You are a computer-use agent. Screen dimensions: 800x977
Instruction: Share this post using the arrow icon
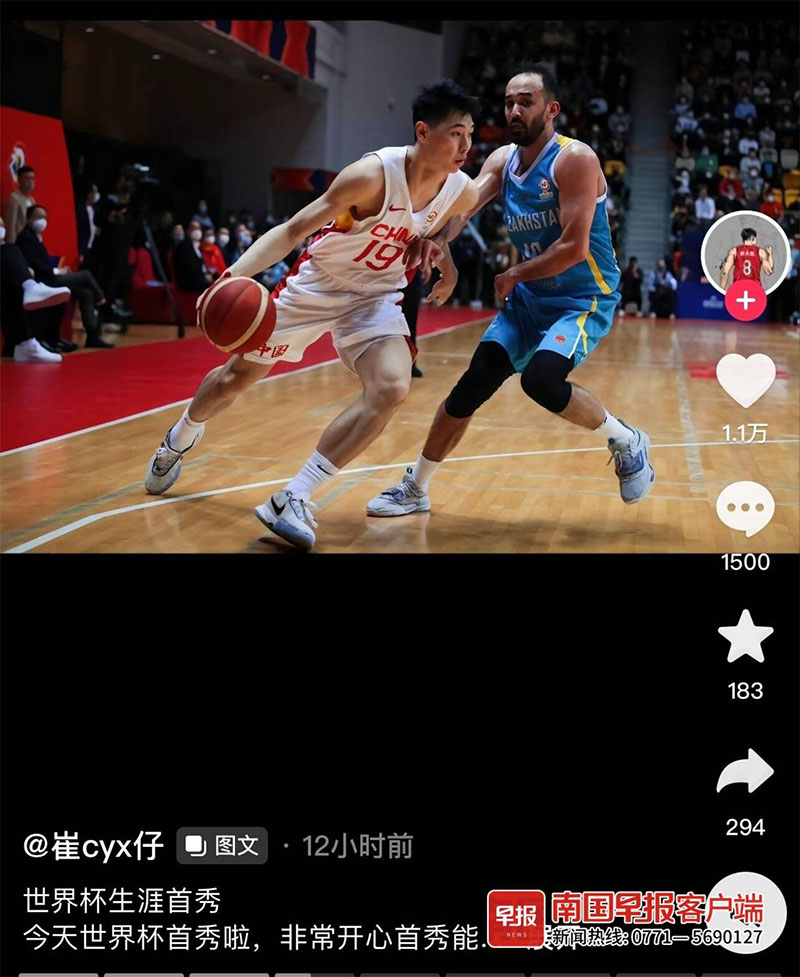pos(746,772)
